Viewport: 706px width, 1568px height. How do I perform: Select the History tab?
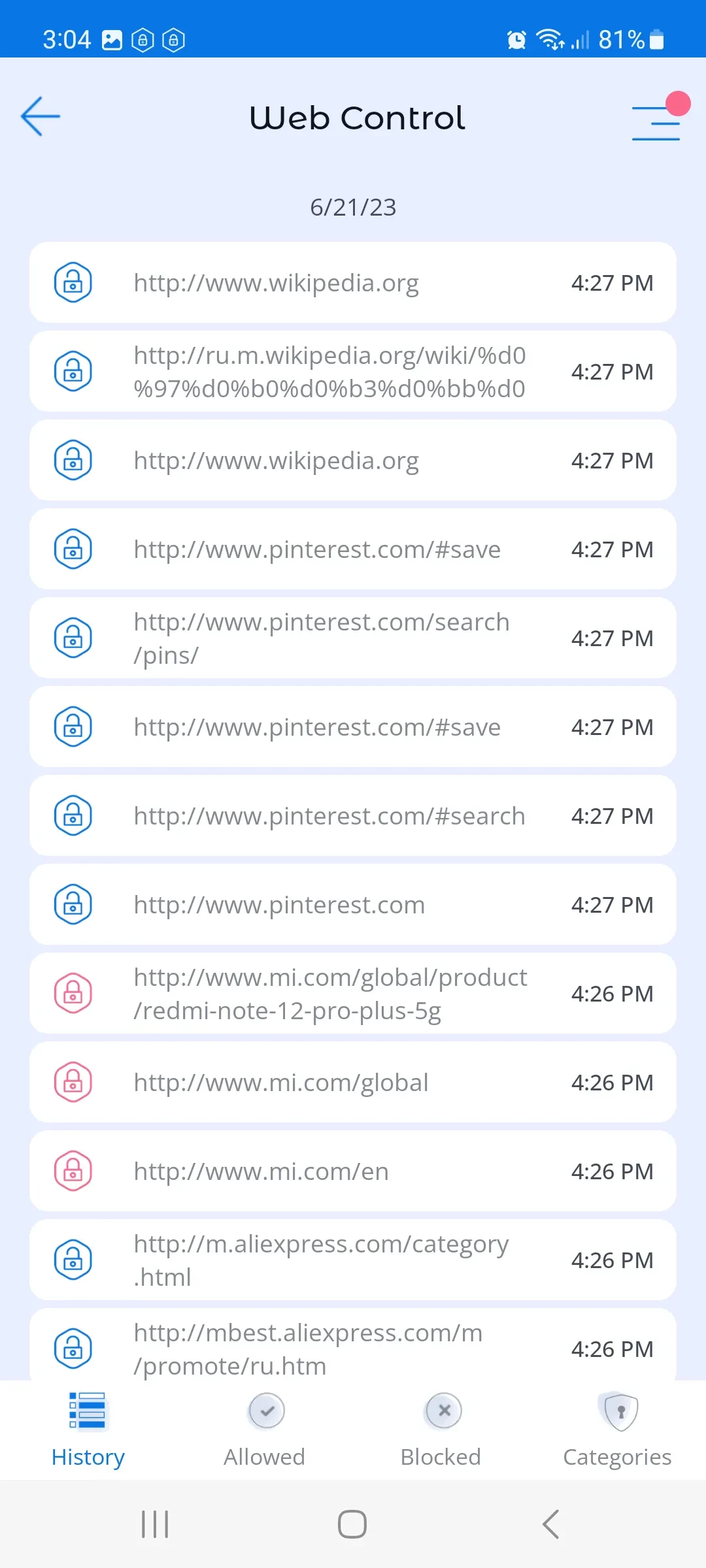point(88,1430)
